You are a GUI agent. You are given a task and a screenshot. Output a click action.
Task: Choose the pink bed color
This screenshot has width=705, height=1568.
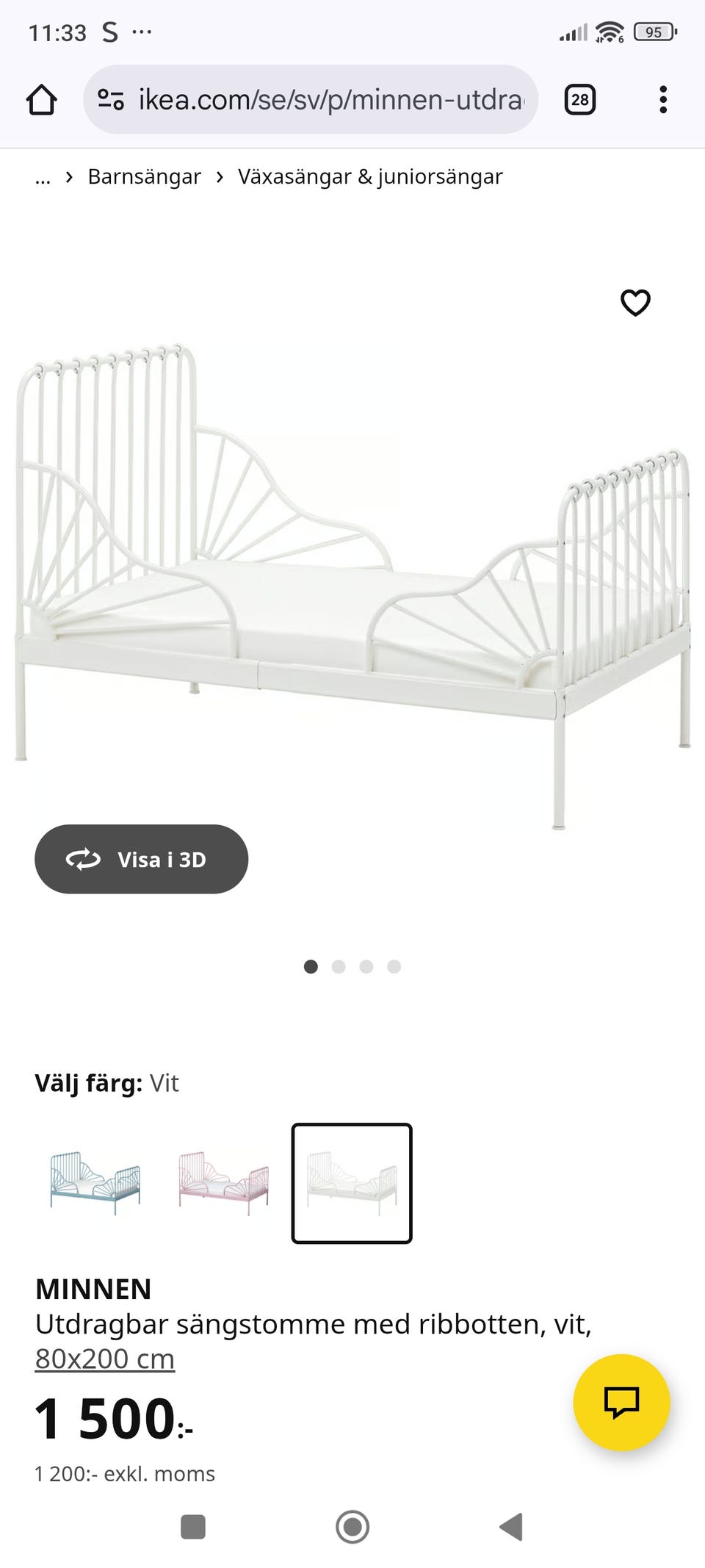click(224, 1183)
